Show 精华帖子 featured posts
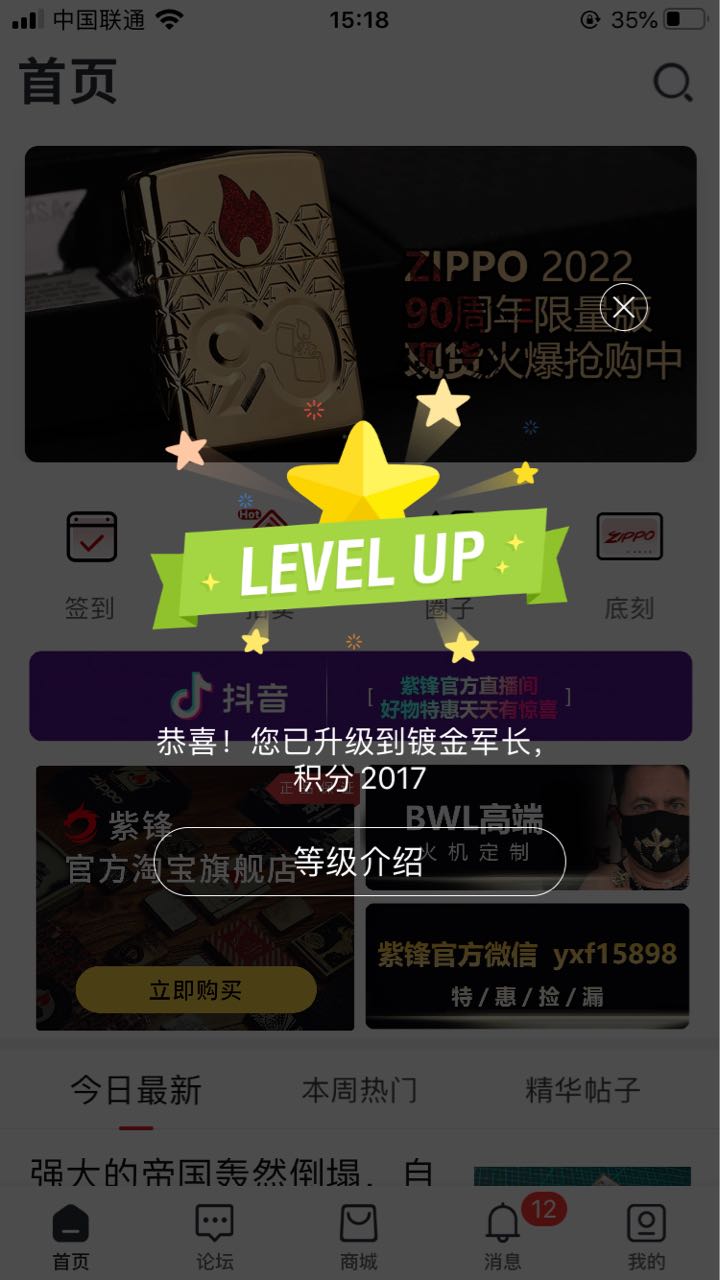This screenshot has height=1280, width=720. [582, 1089]
